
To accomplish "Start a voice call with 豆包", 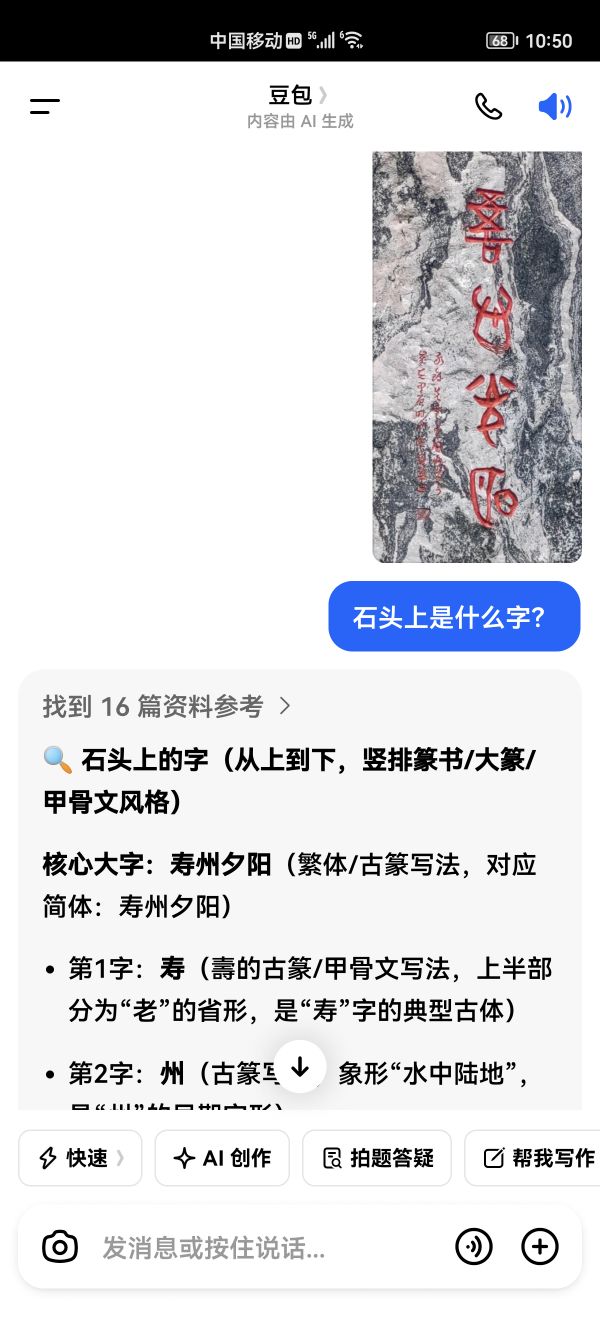I will pyautogui.click(x=488, y=107).
